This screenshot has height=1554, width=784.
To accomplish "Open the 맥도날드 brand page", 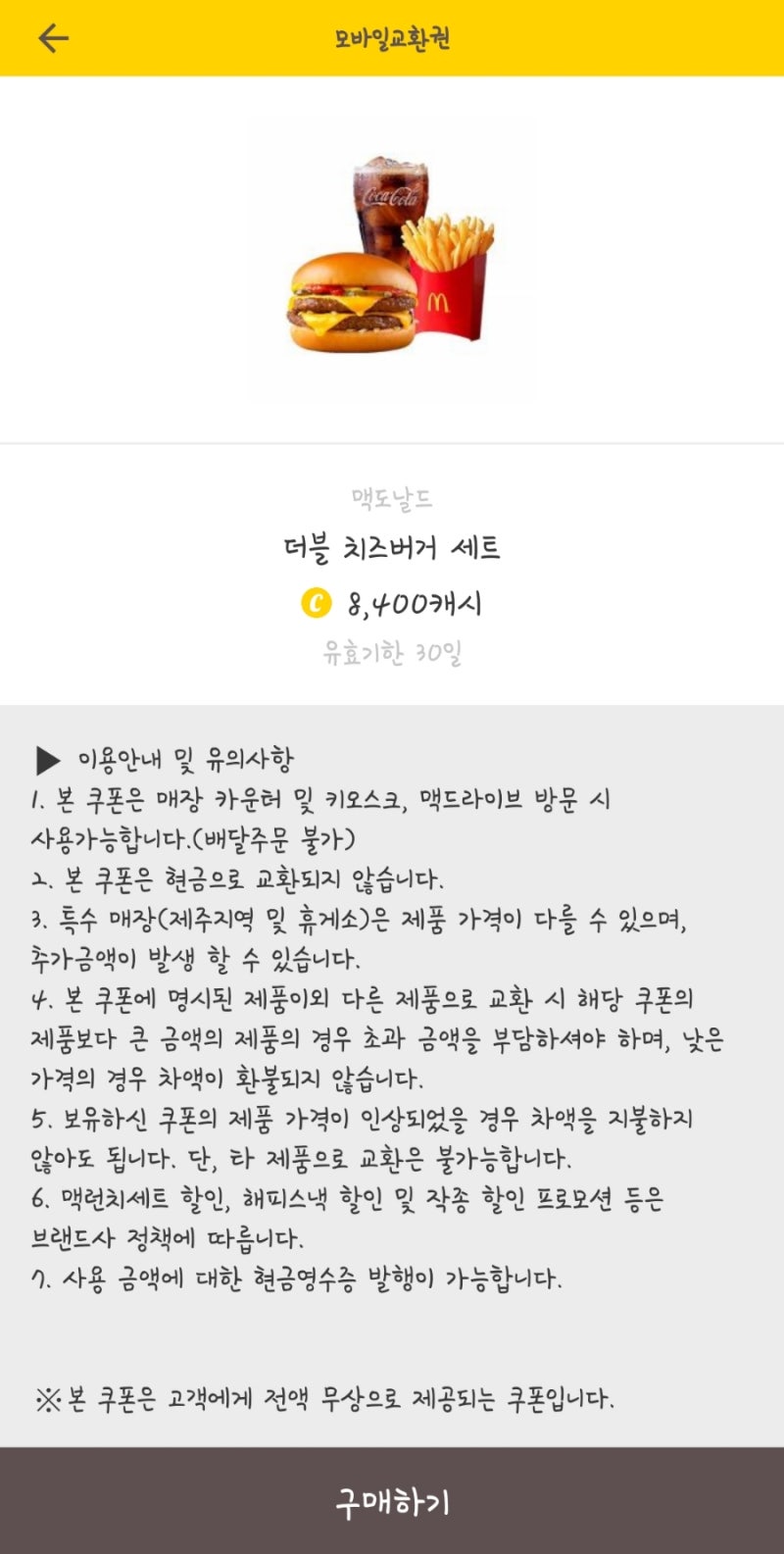I will [391, 498].
